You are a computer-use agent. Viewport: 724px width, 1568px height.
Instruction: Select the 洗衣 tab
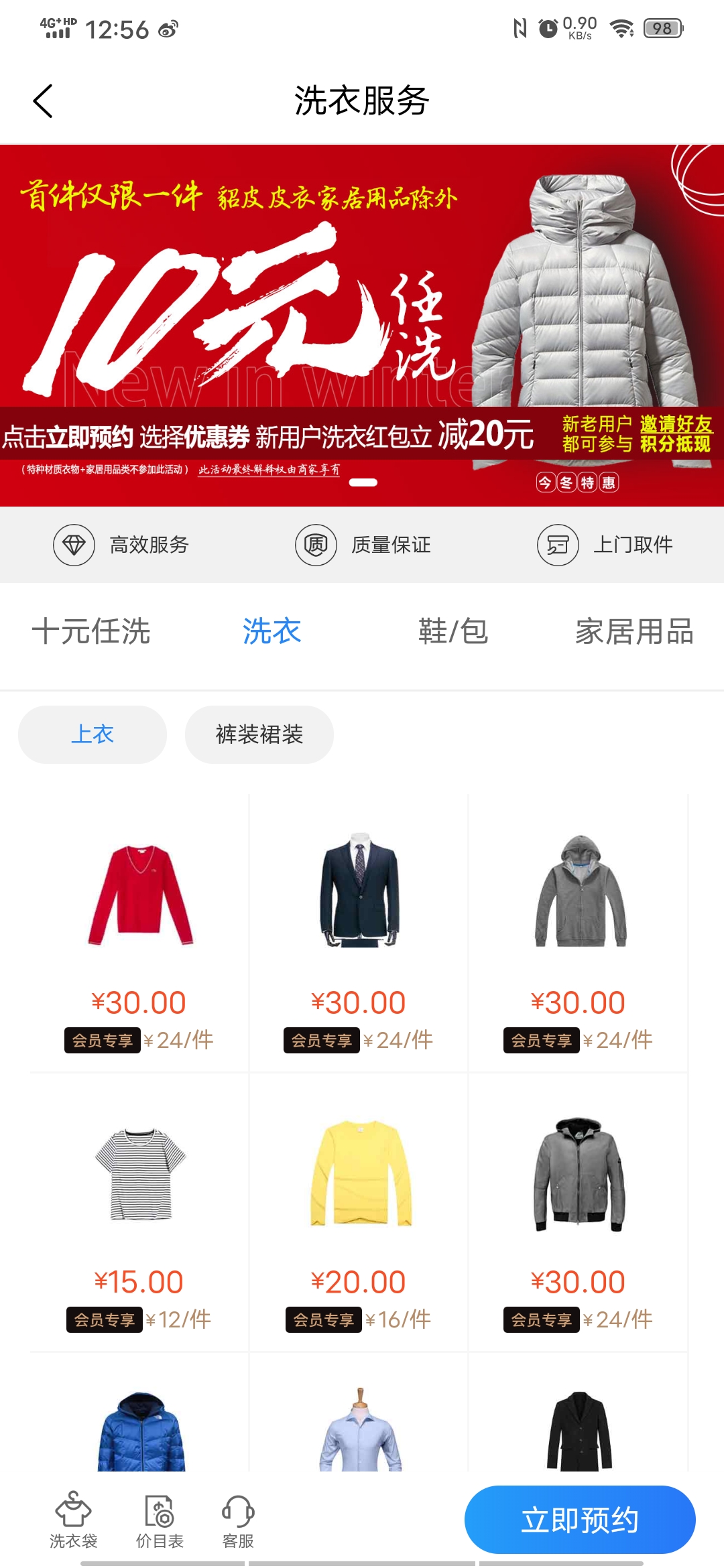(x=271, y=631)
